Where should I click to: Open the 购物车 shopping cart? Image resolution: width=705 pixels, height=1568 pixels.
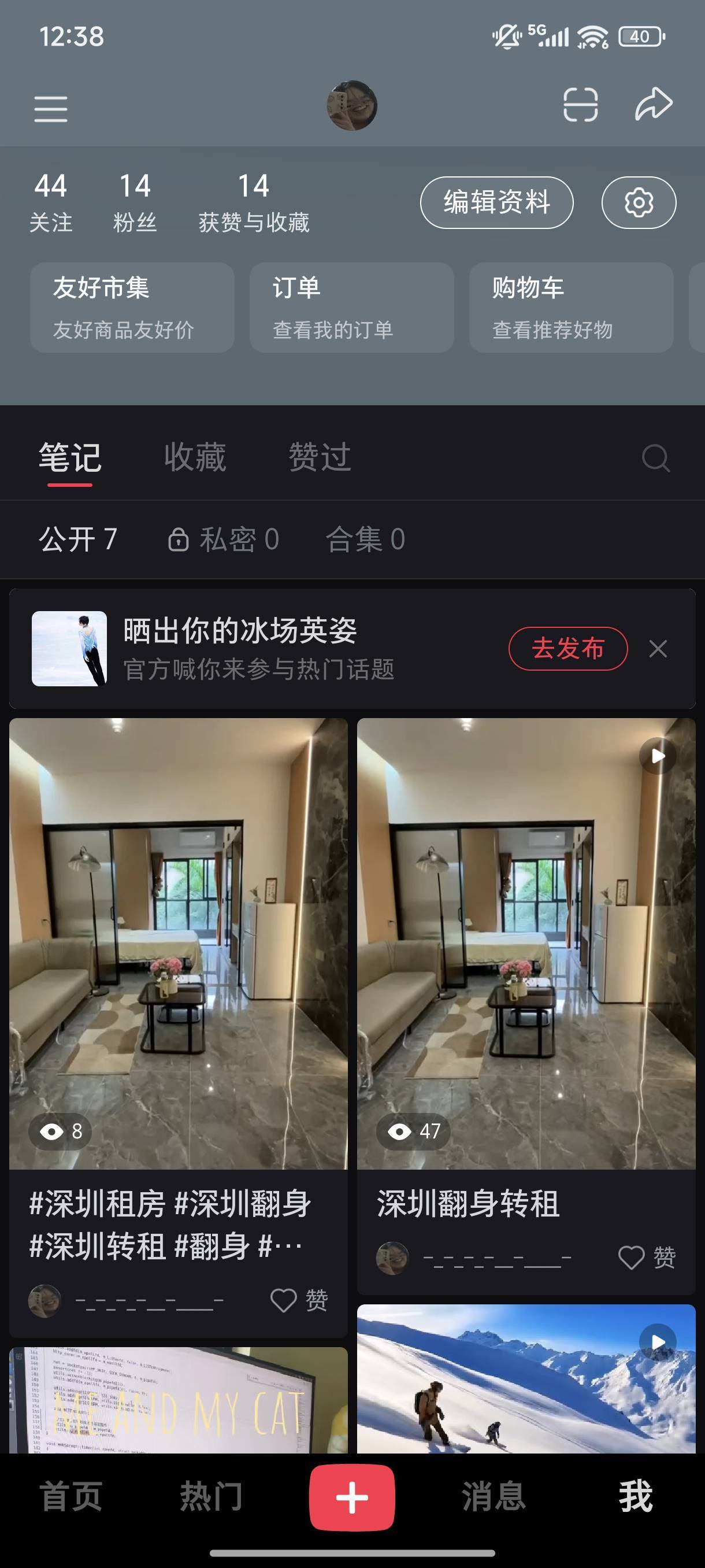pos(571,308)
